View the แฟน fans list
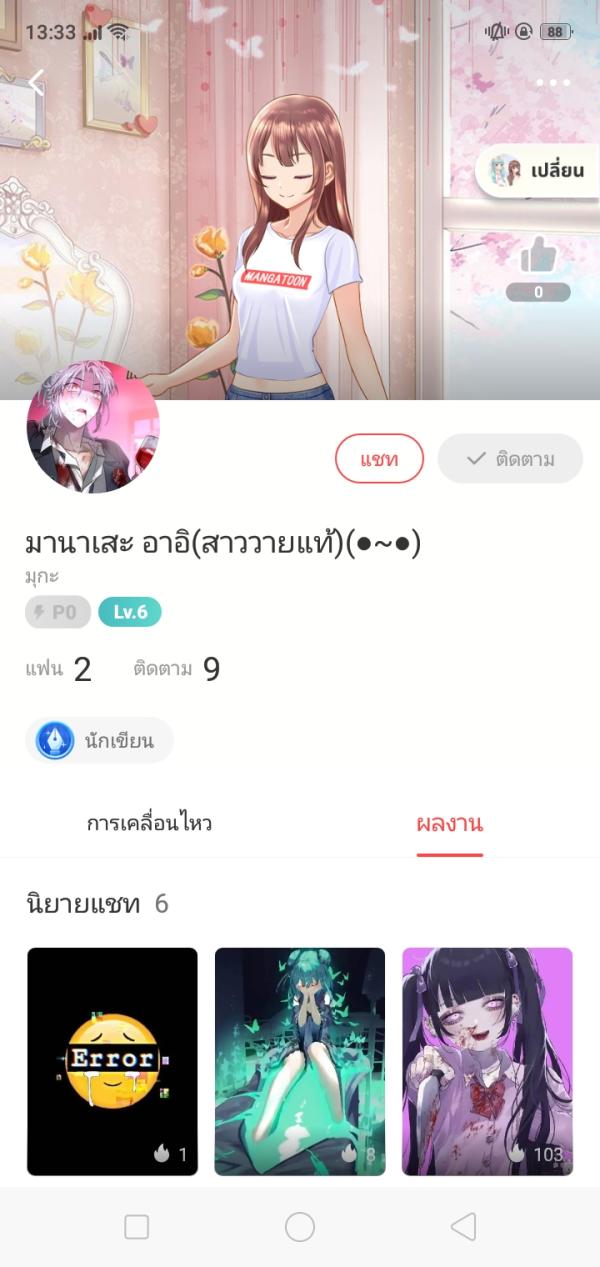 coord(58,669)
